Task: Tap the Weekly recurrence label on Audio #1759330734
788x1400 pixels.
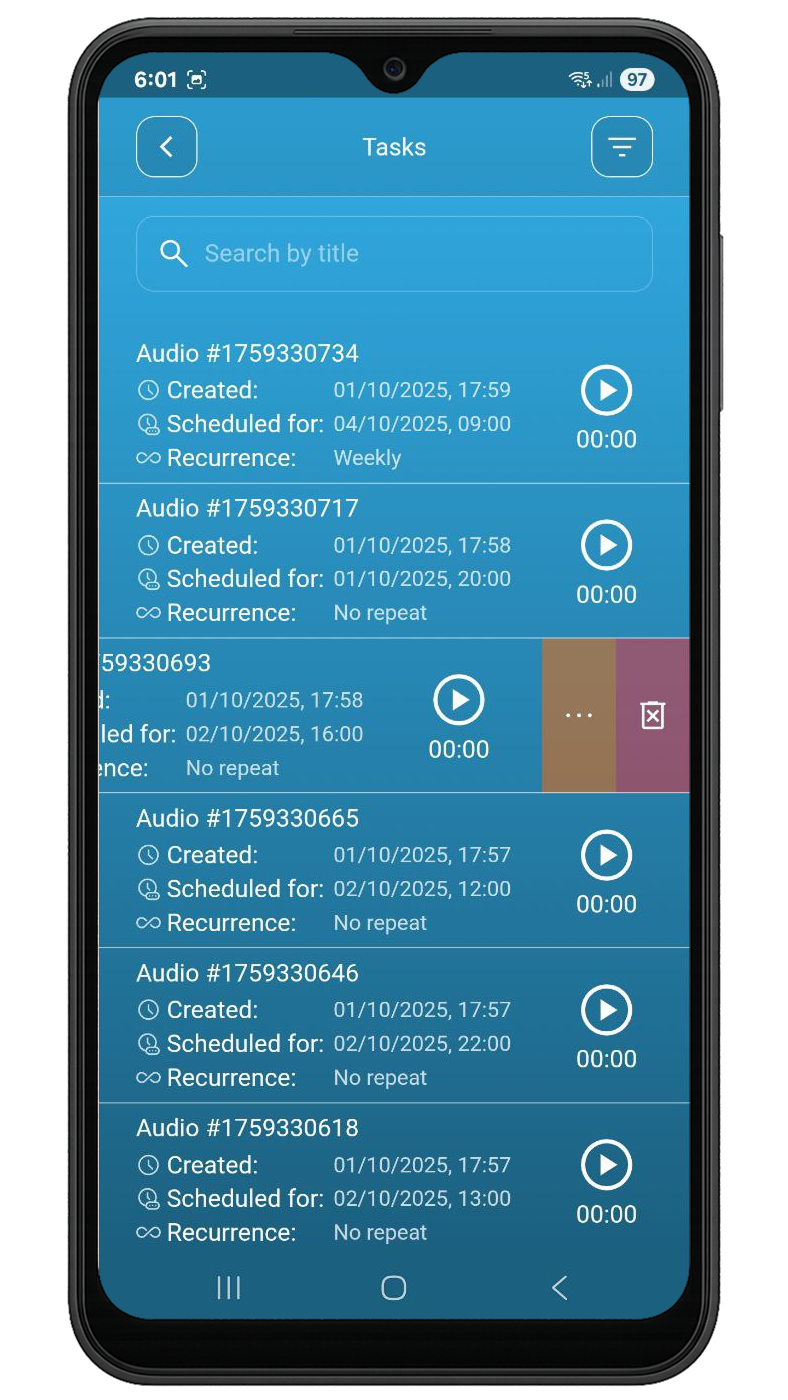Action: (367, 457)
